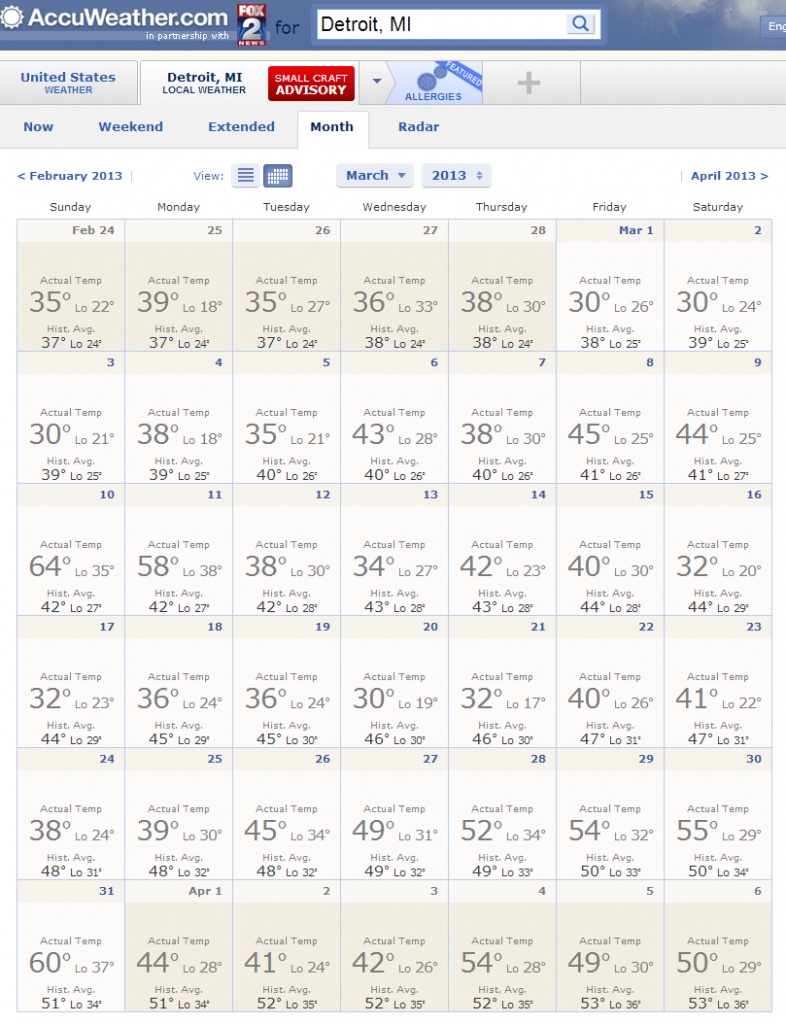Select the calendar grid view icon
786x1024 pixels.
(x=278, y=176)
